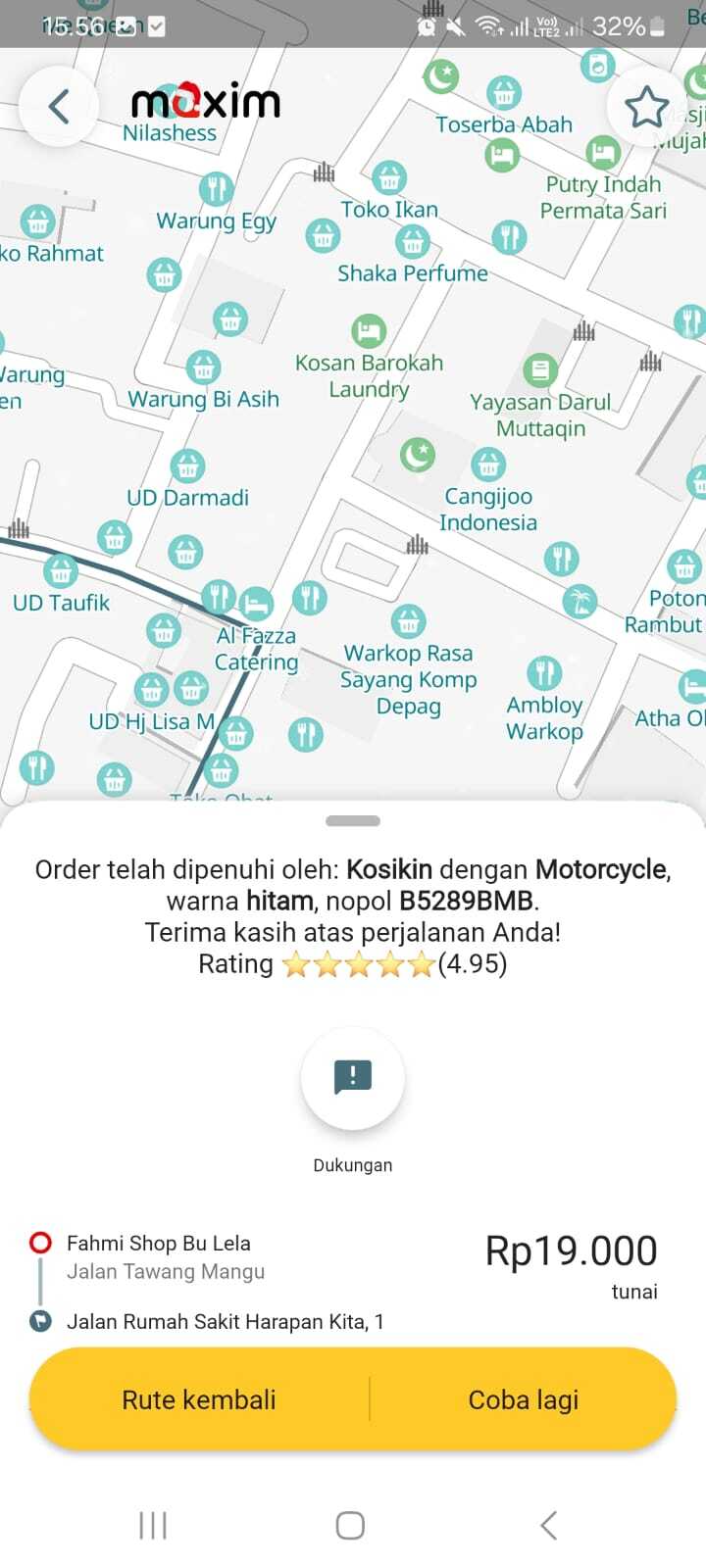Tap the bottom sheet drag handle
Image resolution: width=706 pixels, height=1568 pixels.
point(353,821)
